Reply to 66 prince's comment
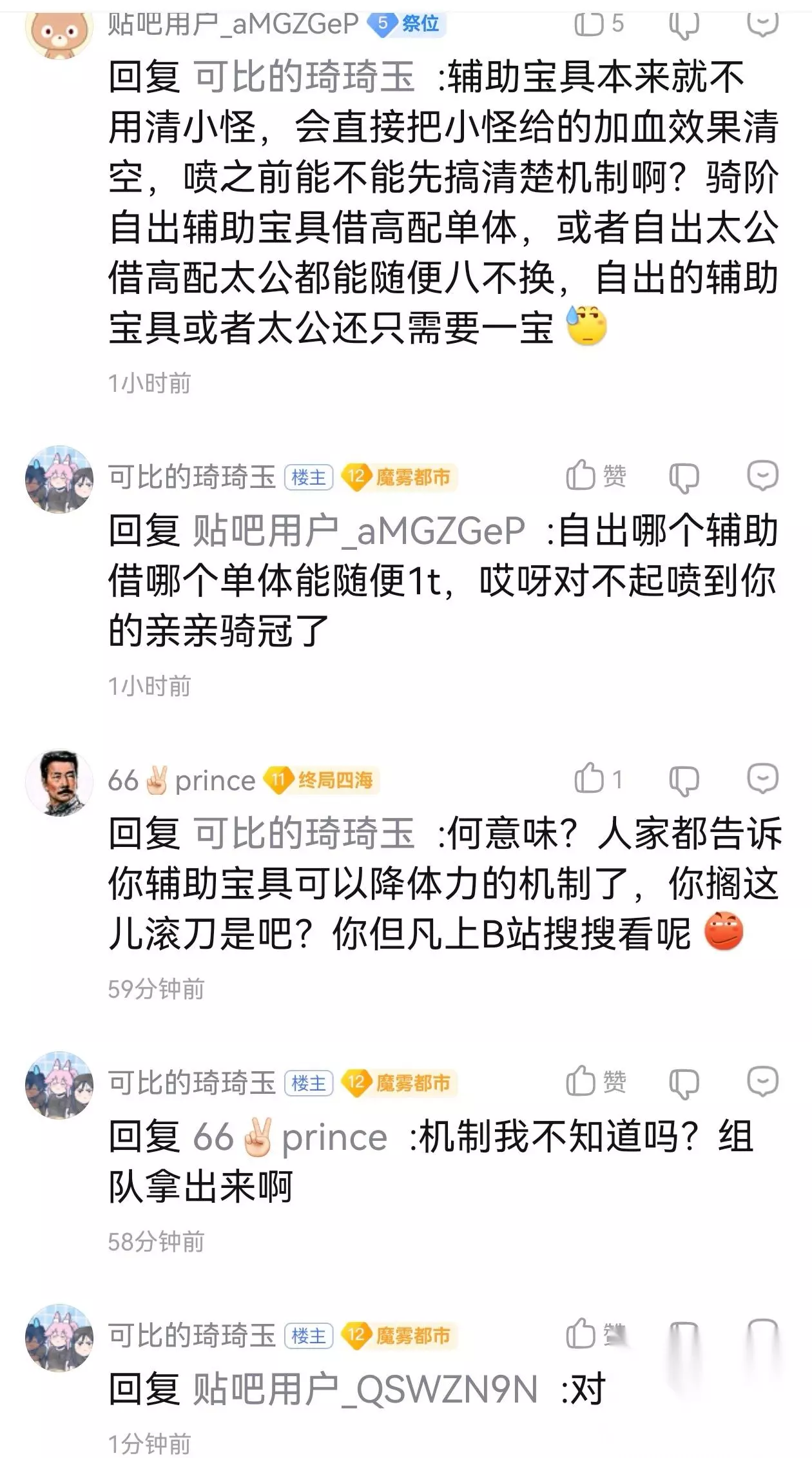 click(x=762, y=779)
